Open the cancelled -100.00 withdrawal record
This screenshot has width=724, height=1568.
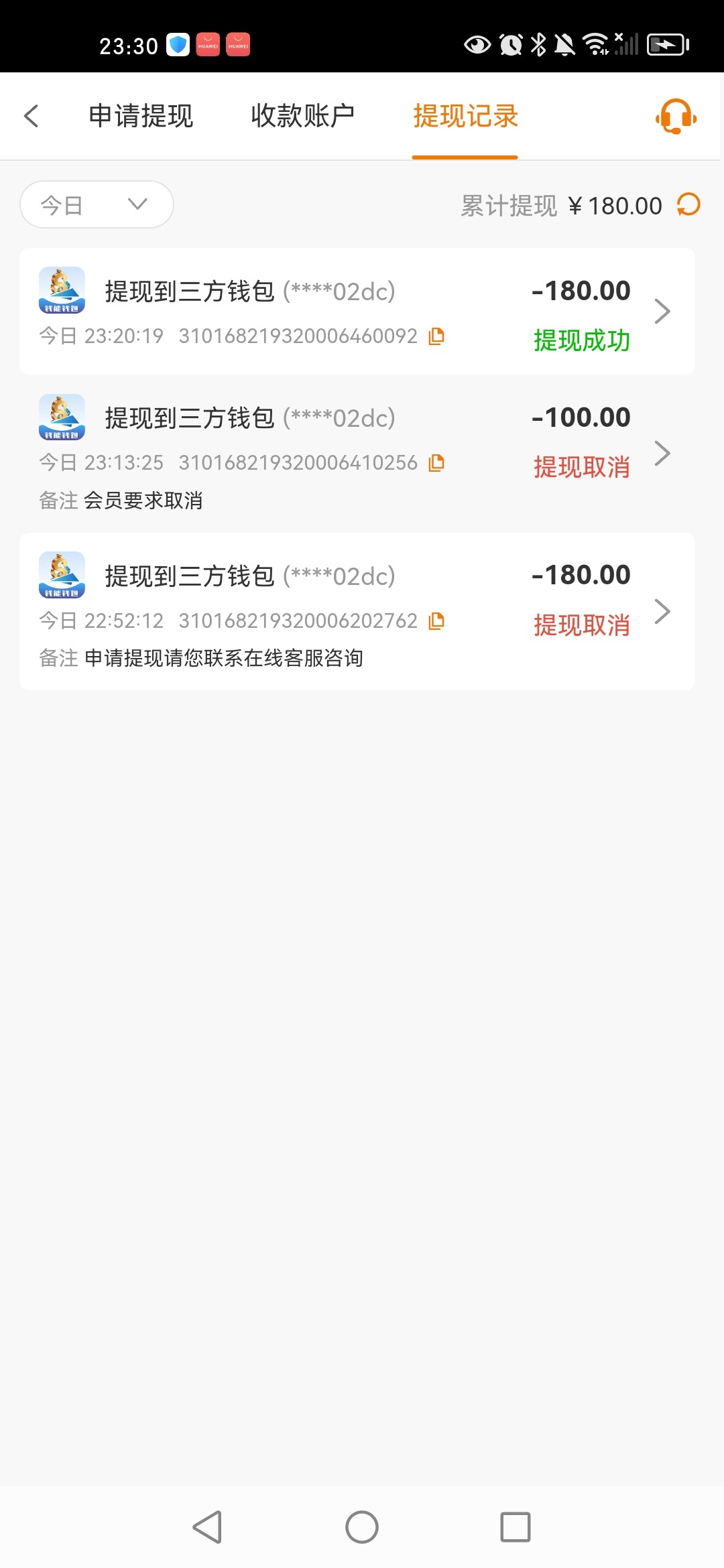pyautogui.click(x=357, y=454)
